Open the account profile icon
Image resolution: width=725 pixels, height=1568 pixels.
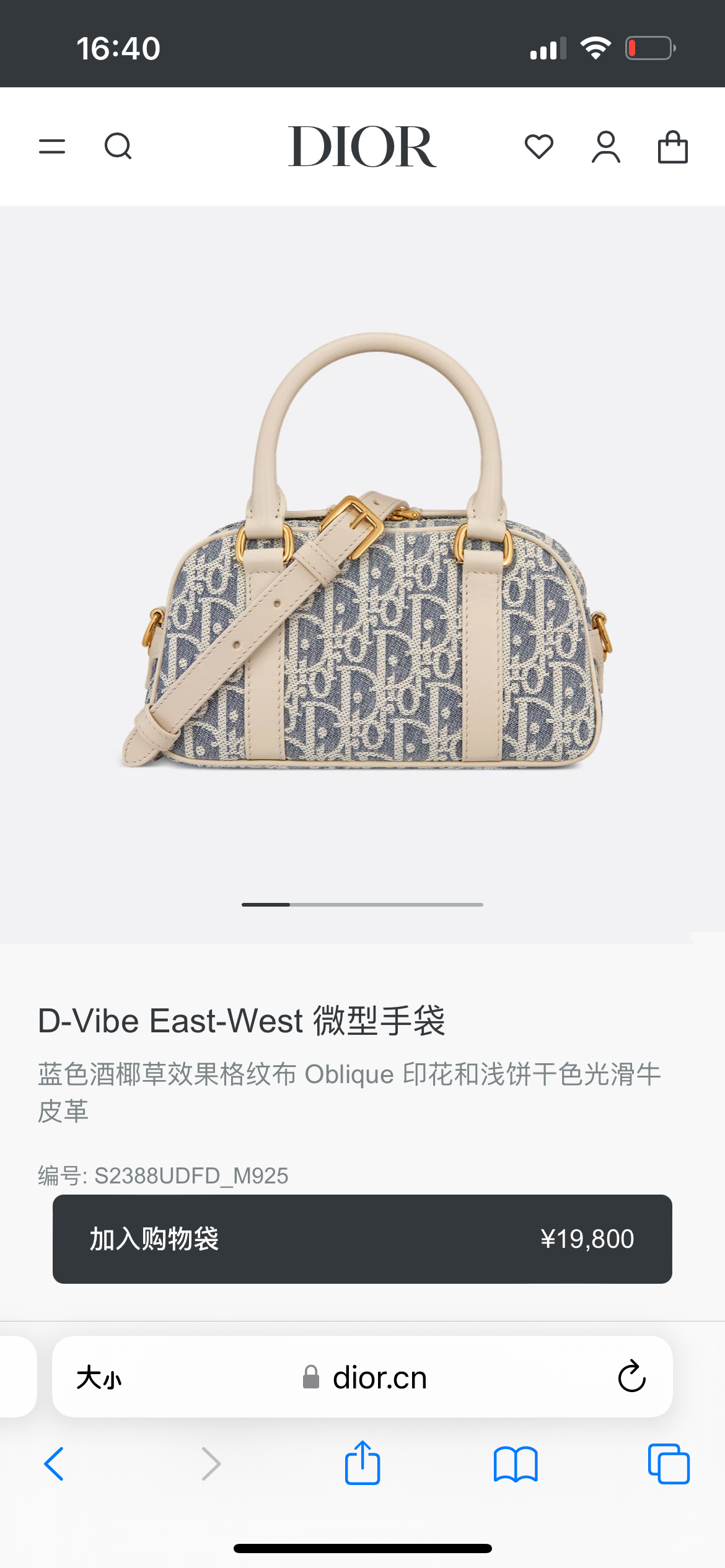click(606, 147)
